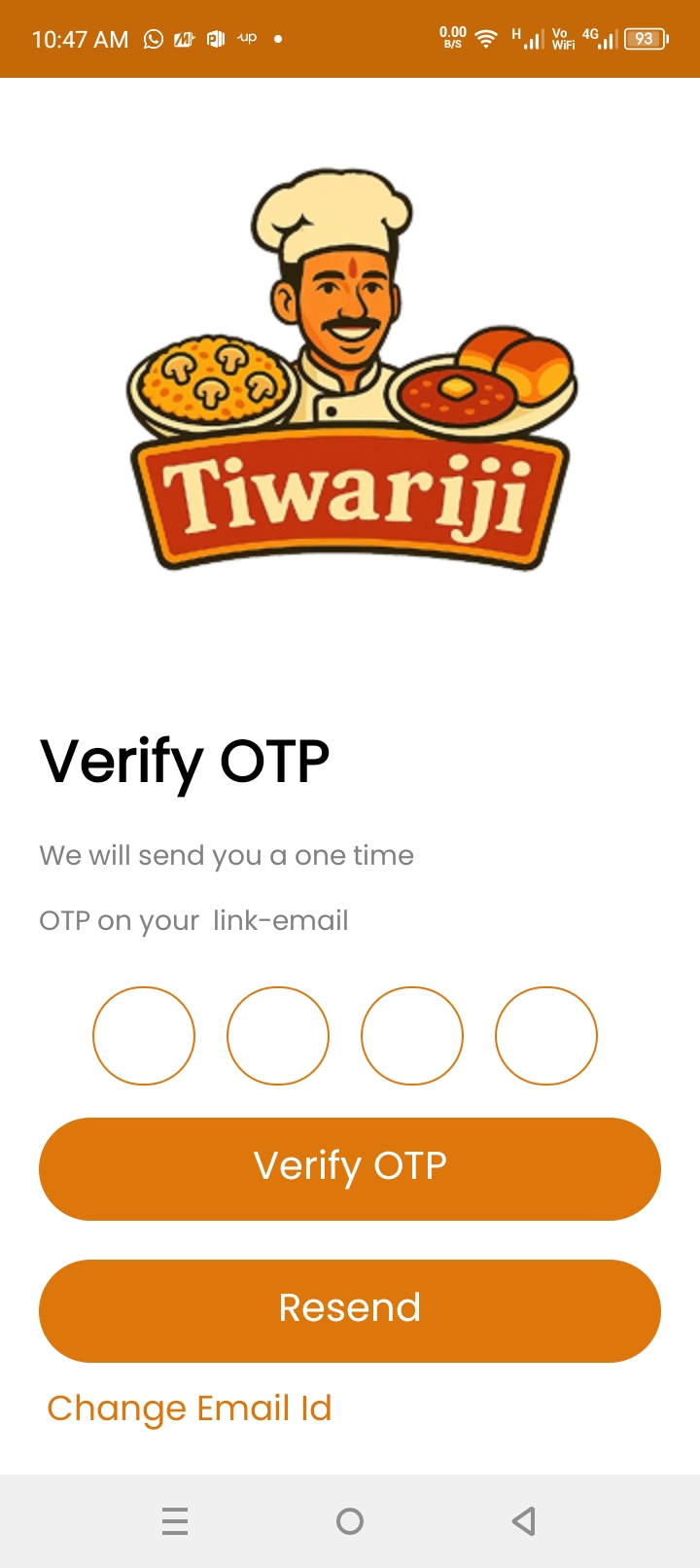Image resolution: width=700 pixels, height=1568 pixels.
Task: Open the WhatsApp notification icon
Action: [x=152, y=39]
